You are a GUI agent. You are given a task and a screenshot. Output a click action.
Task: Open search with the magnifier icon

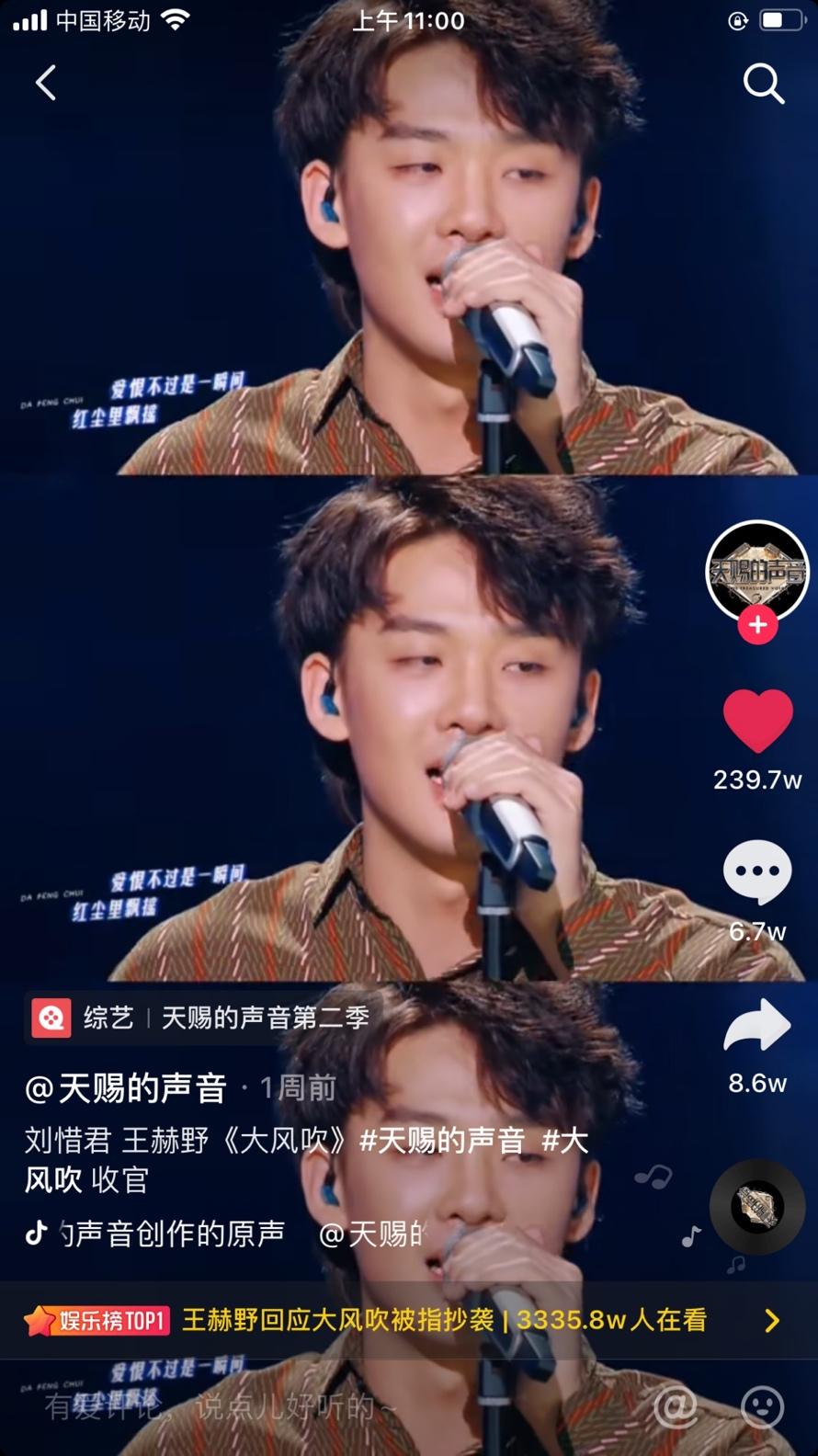pyautogui.click(x=764, y=84)
